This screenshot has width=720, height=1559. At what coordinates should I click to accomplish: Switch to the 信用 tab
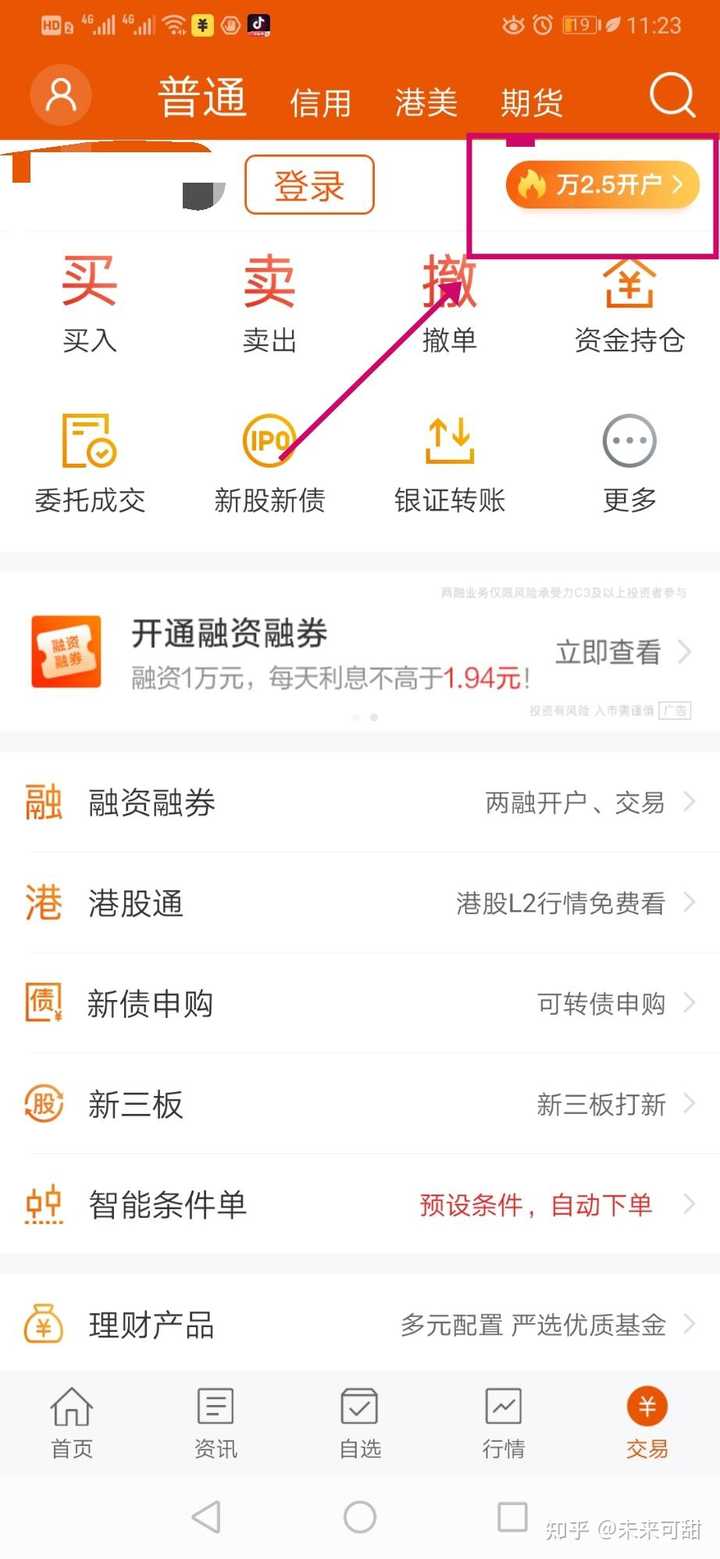pyautogui.click(x=320, y=103)
